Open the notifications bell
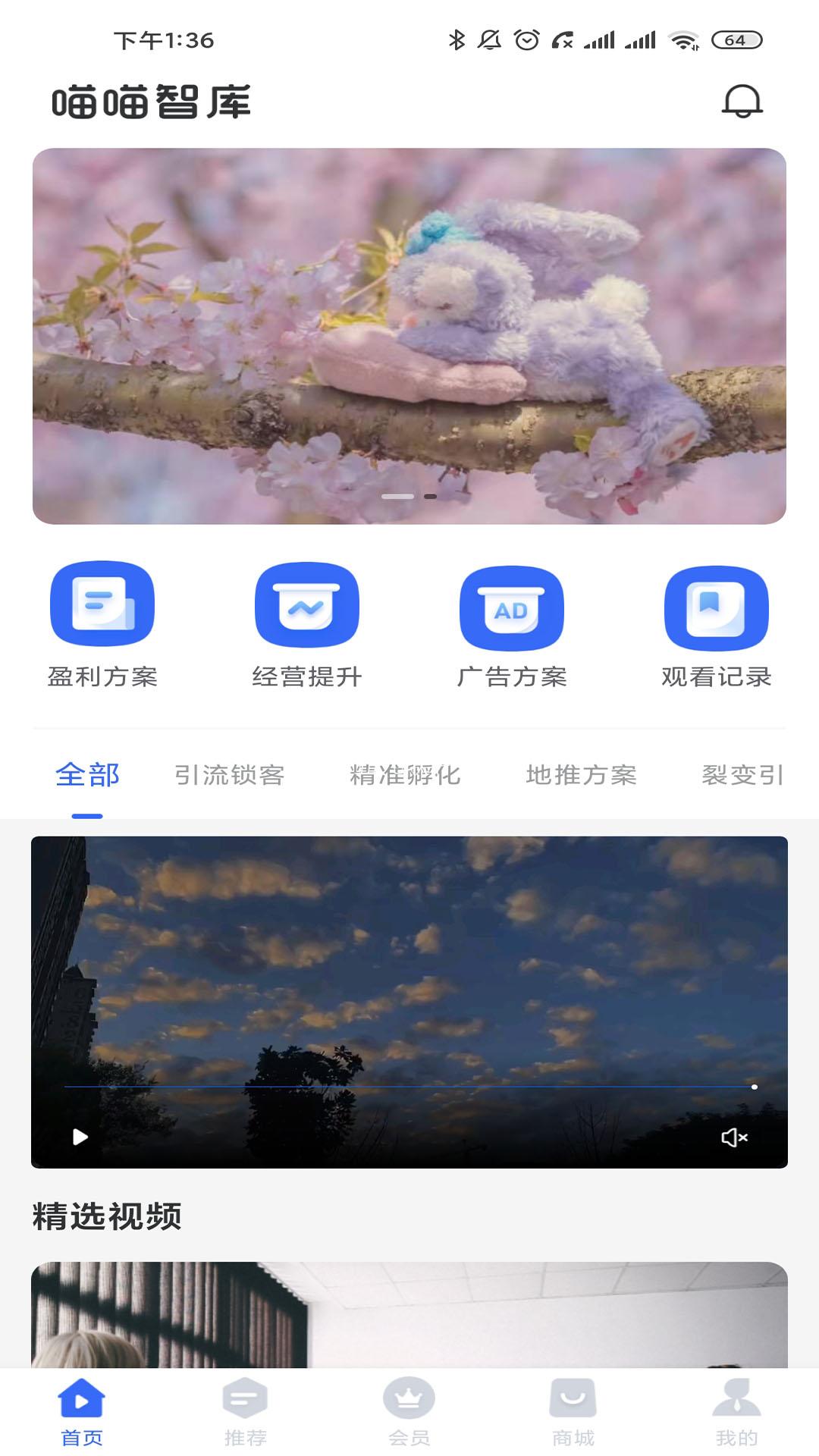Screen dimensions: 819x1456 pyautogui.click(x=742, y=101)
